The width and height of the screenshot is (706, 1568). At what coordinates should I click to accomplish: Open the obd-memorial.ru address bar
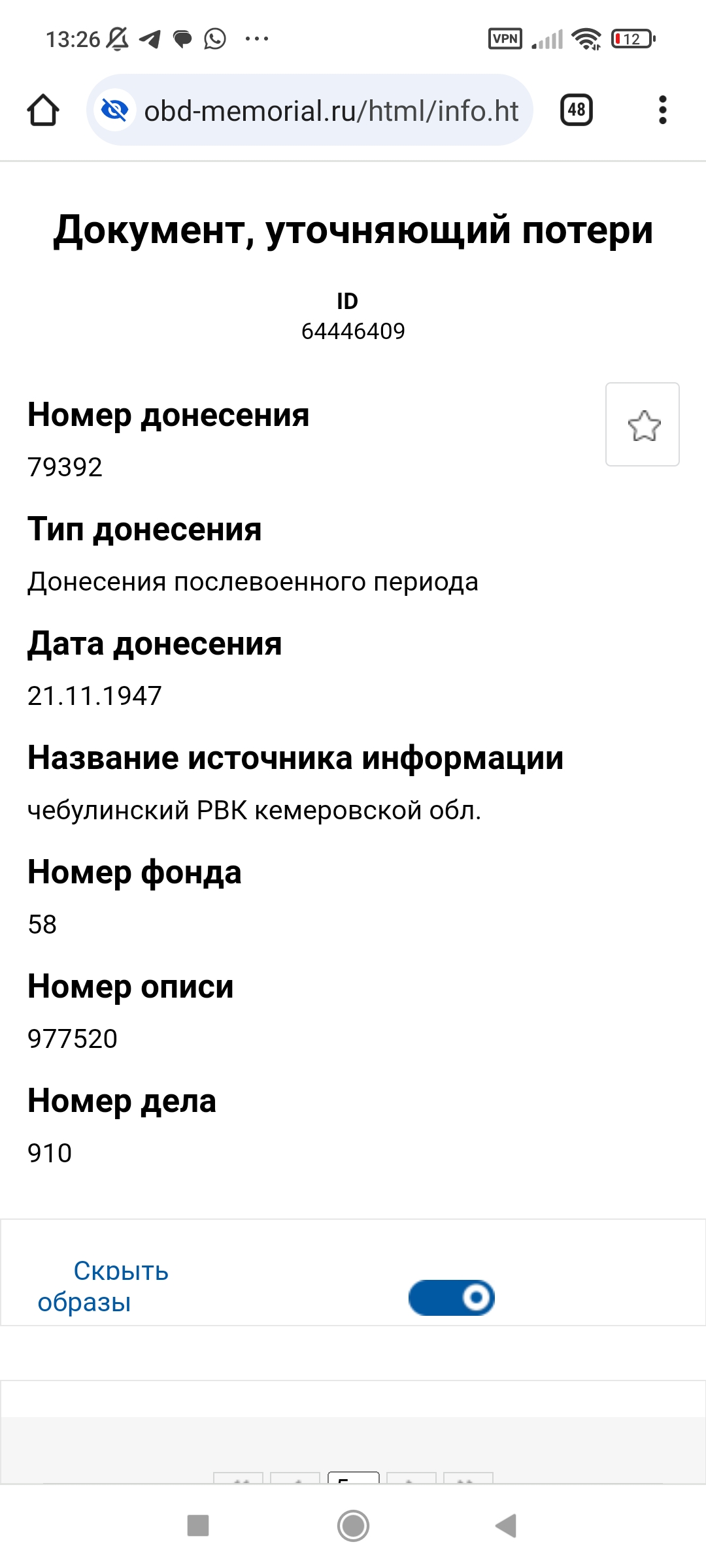pyautogui.click(x=310, y=110)
